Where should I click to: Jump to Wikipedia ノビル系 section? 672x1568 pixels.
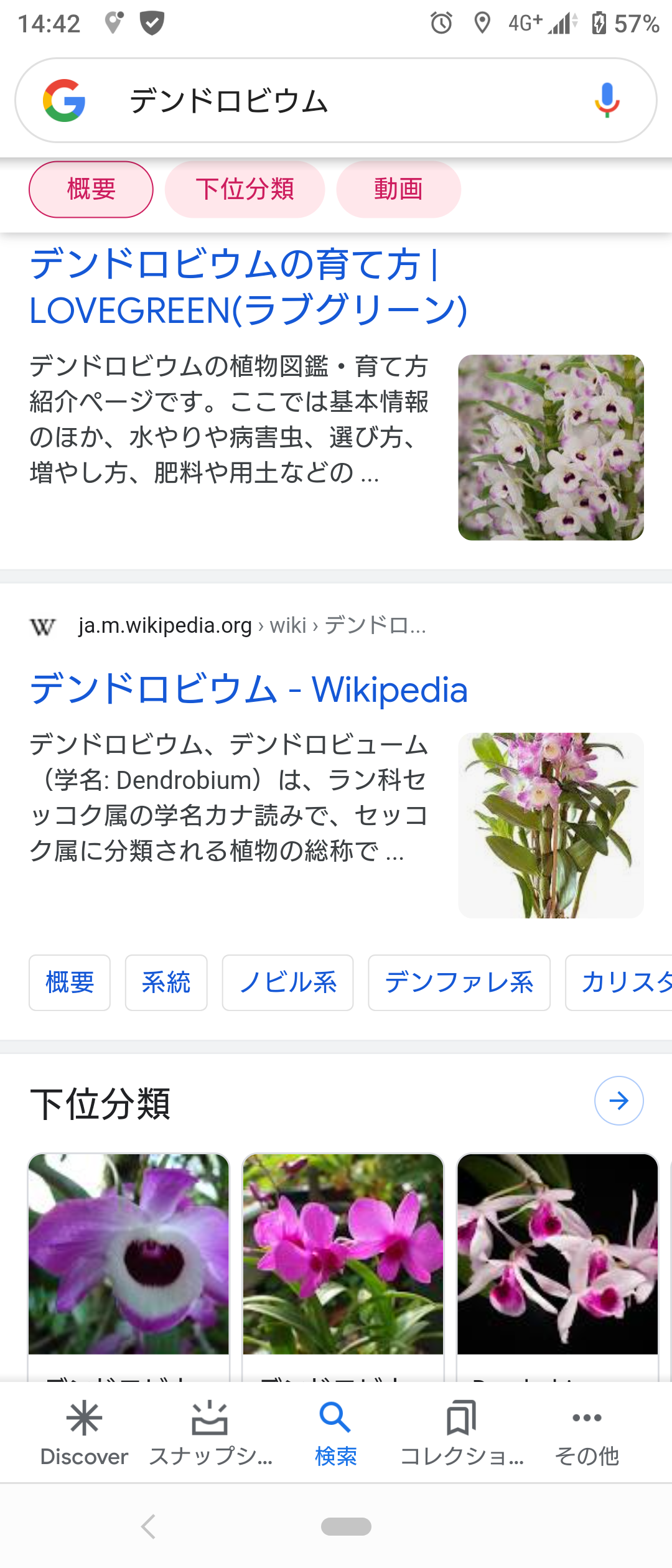(x=287, y=982)
